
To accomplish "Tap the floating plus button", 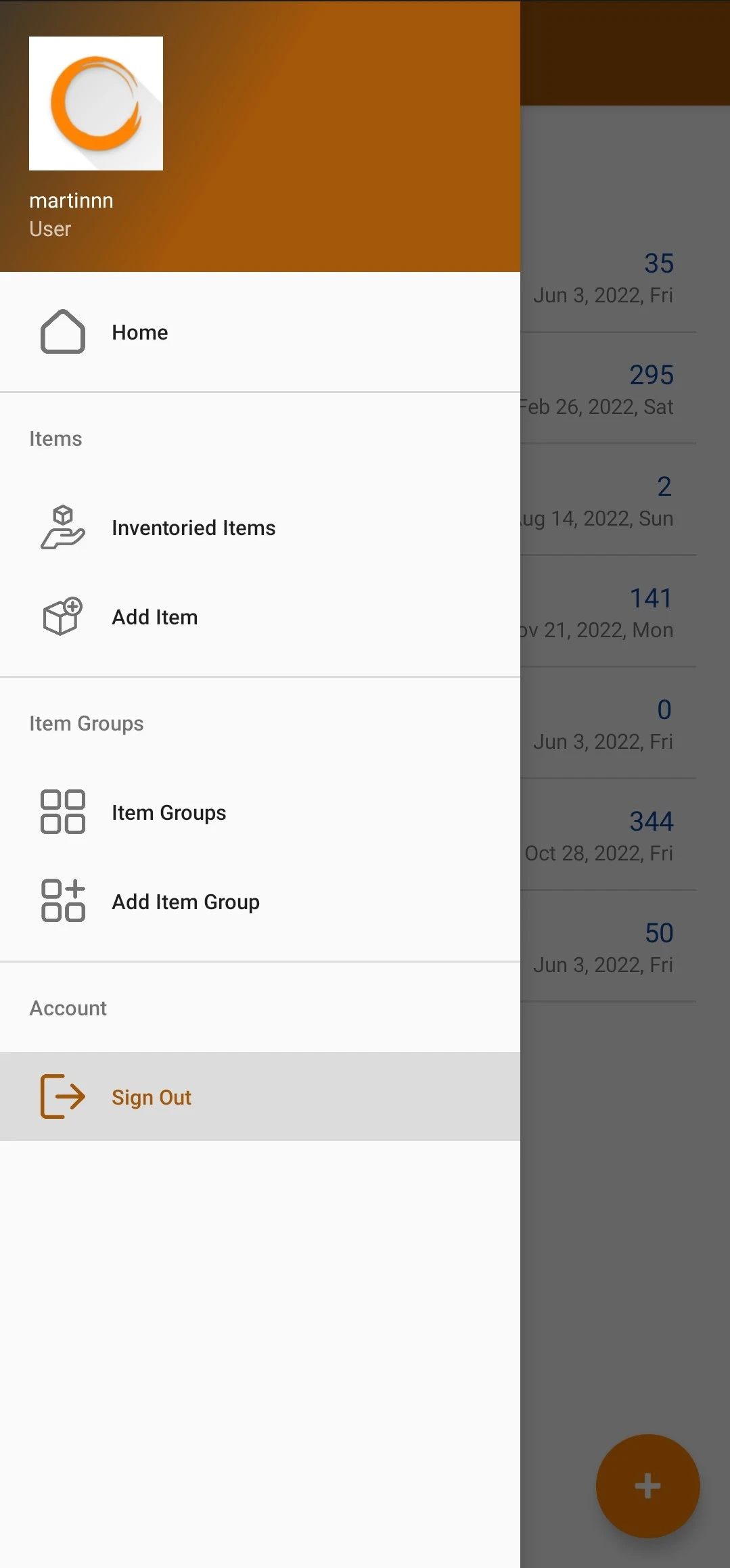I will coord(647,1486).
